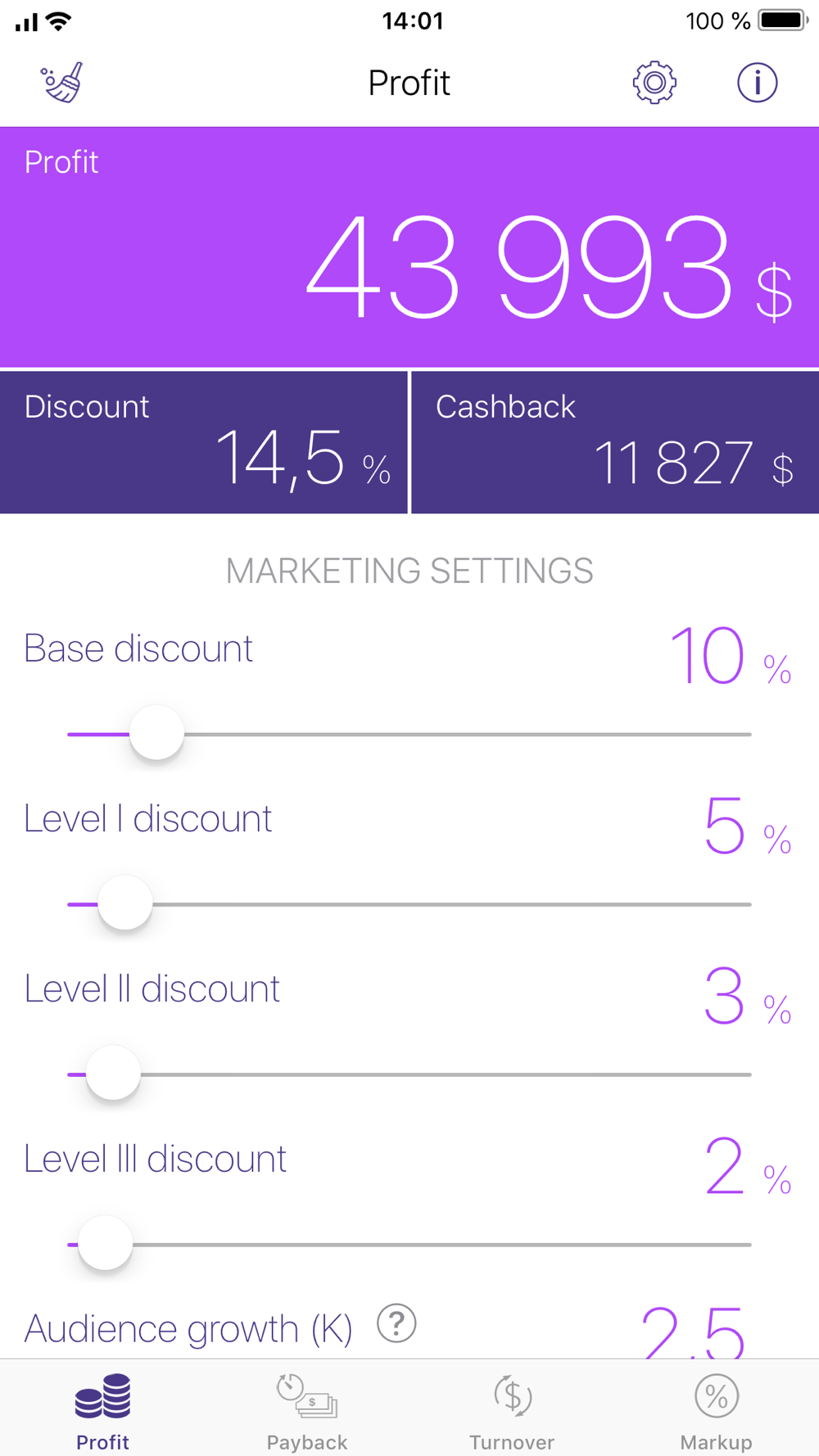Open the info icon
819x1456 pixels.
tap(757, 83)
